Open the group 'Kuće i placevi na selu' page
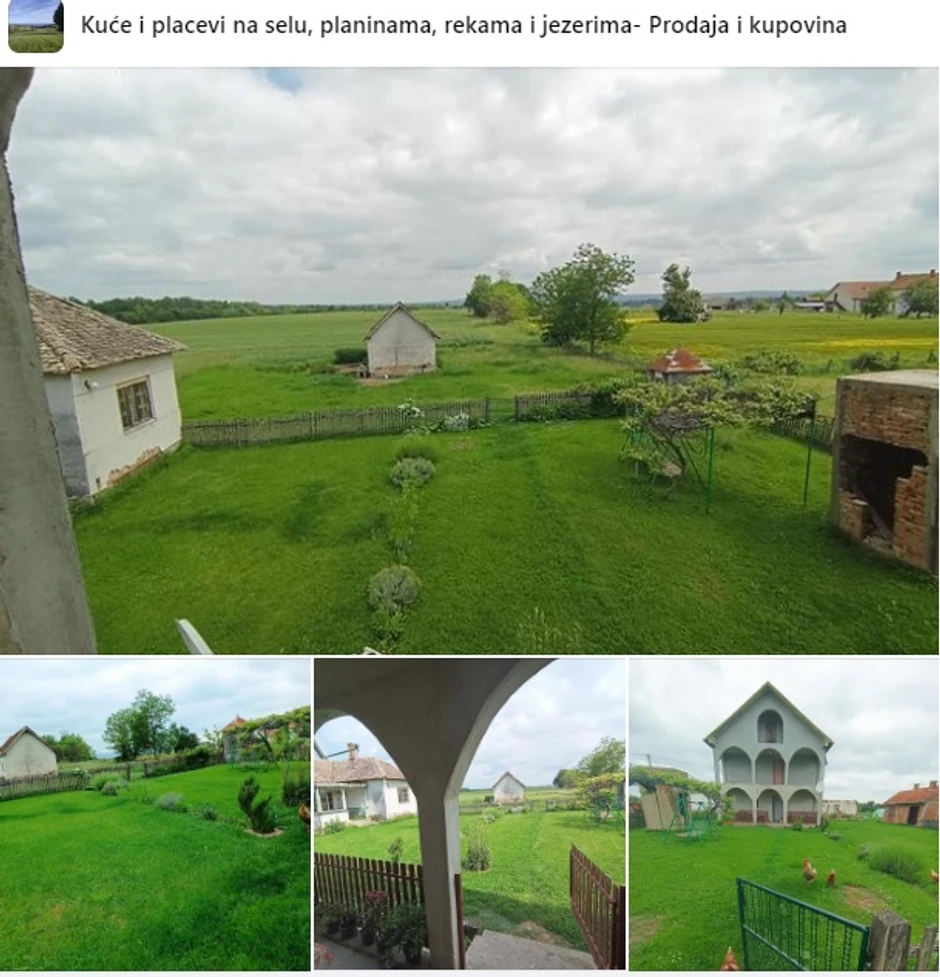940x977 pixels. point(463,26)
